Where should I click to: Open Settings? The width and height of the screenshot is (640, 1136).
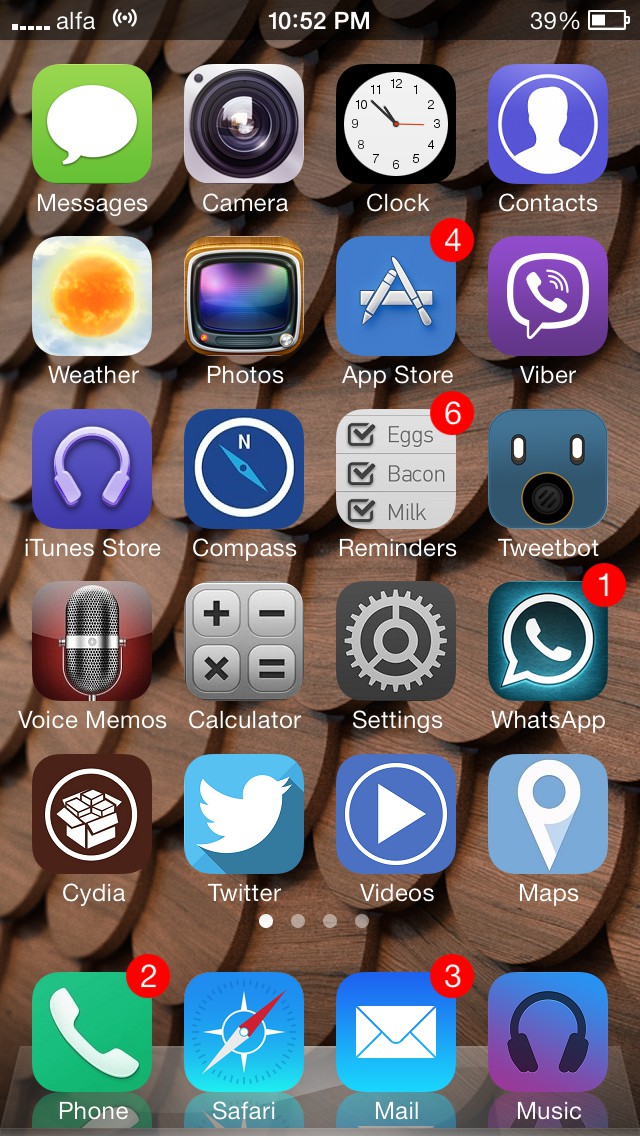pos(396,641)
